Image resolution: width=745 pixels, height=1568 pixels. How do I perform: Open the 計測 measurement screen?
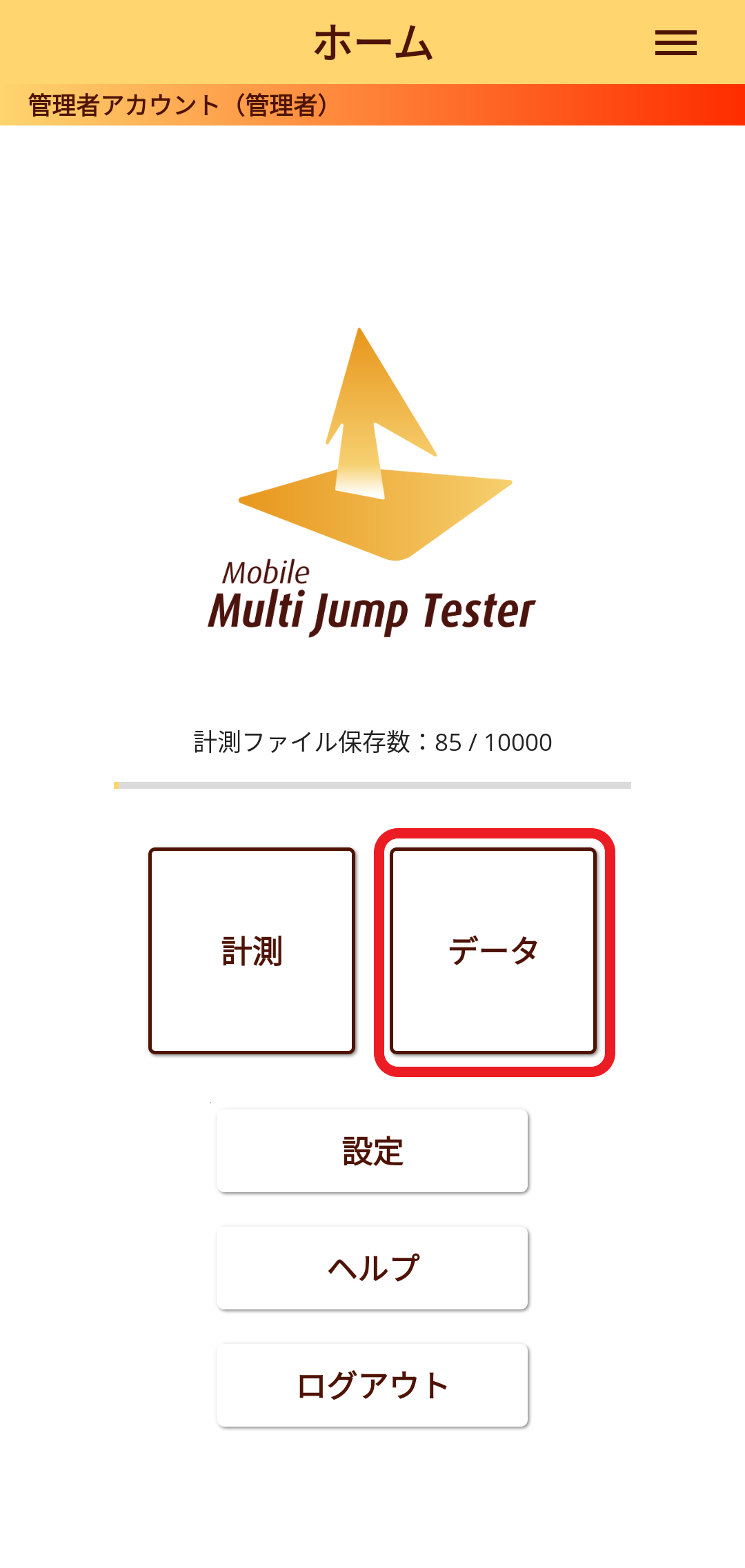[x=252, y=951]
